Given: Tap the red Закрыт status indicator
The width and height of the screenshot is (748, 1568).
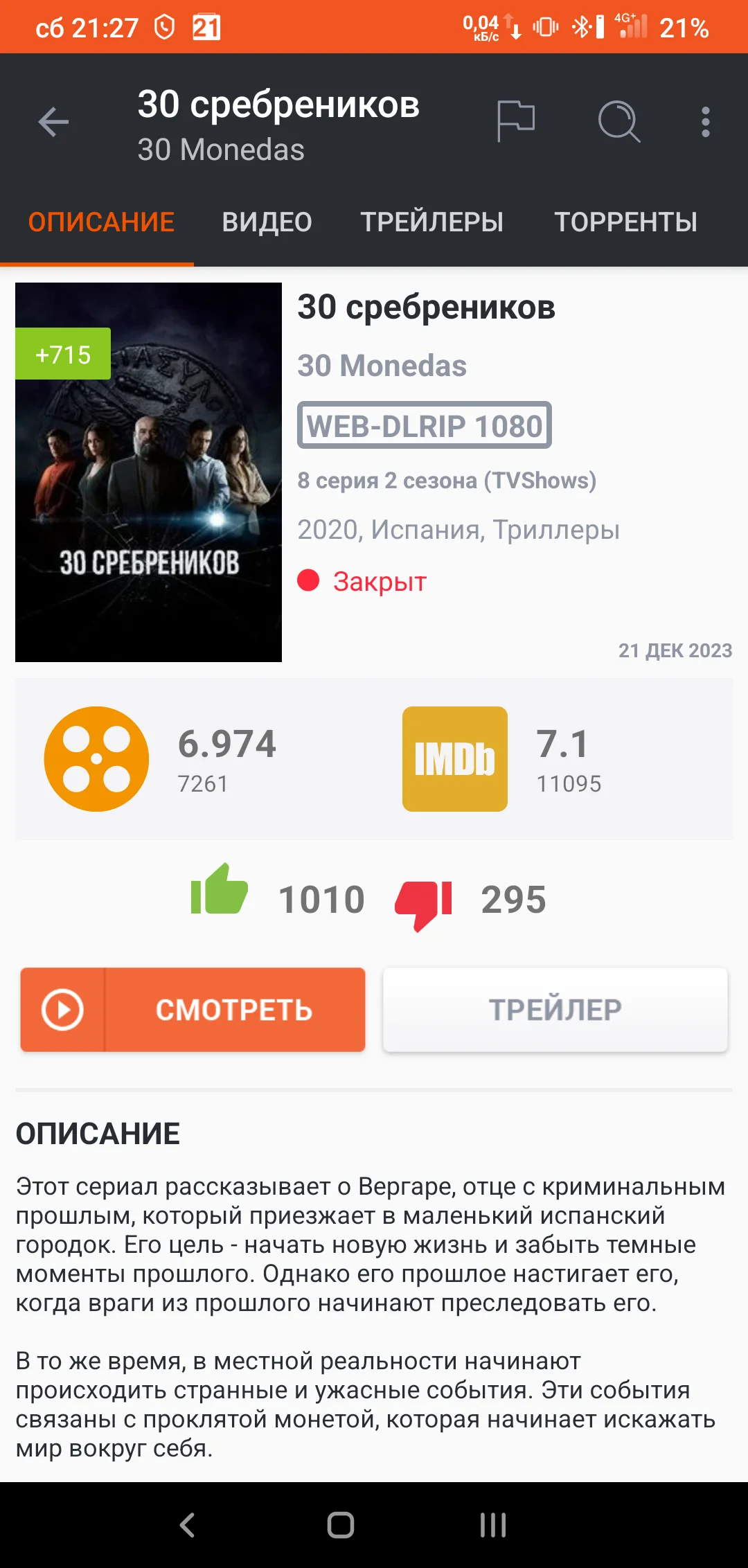Looking at the screenshot, I should (x=310, y=582).
